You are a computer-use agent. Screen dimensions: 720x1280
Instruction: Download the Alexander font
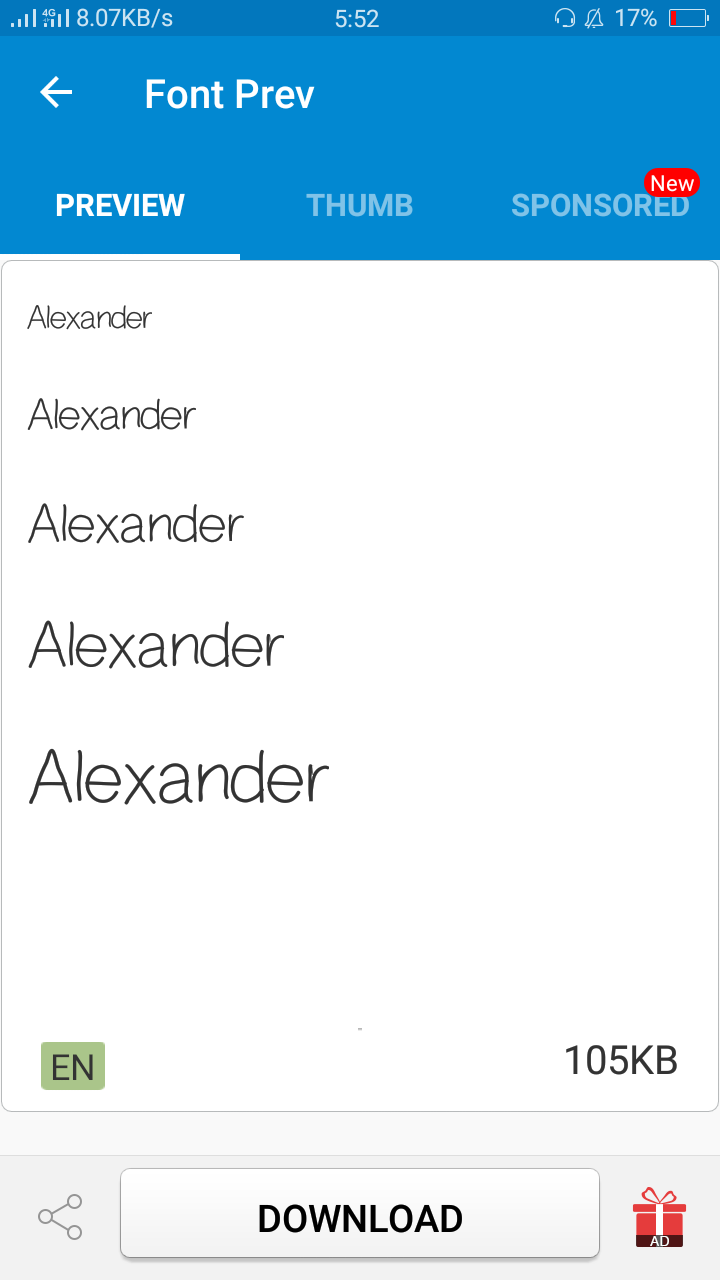359,1217
